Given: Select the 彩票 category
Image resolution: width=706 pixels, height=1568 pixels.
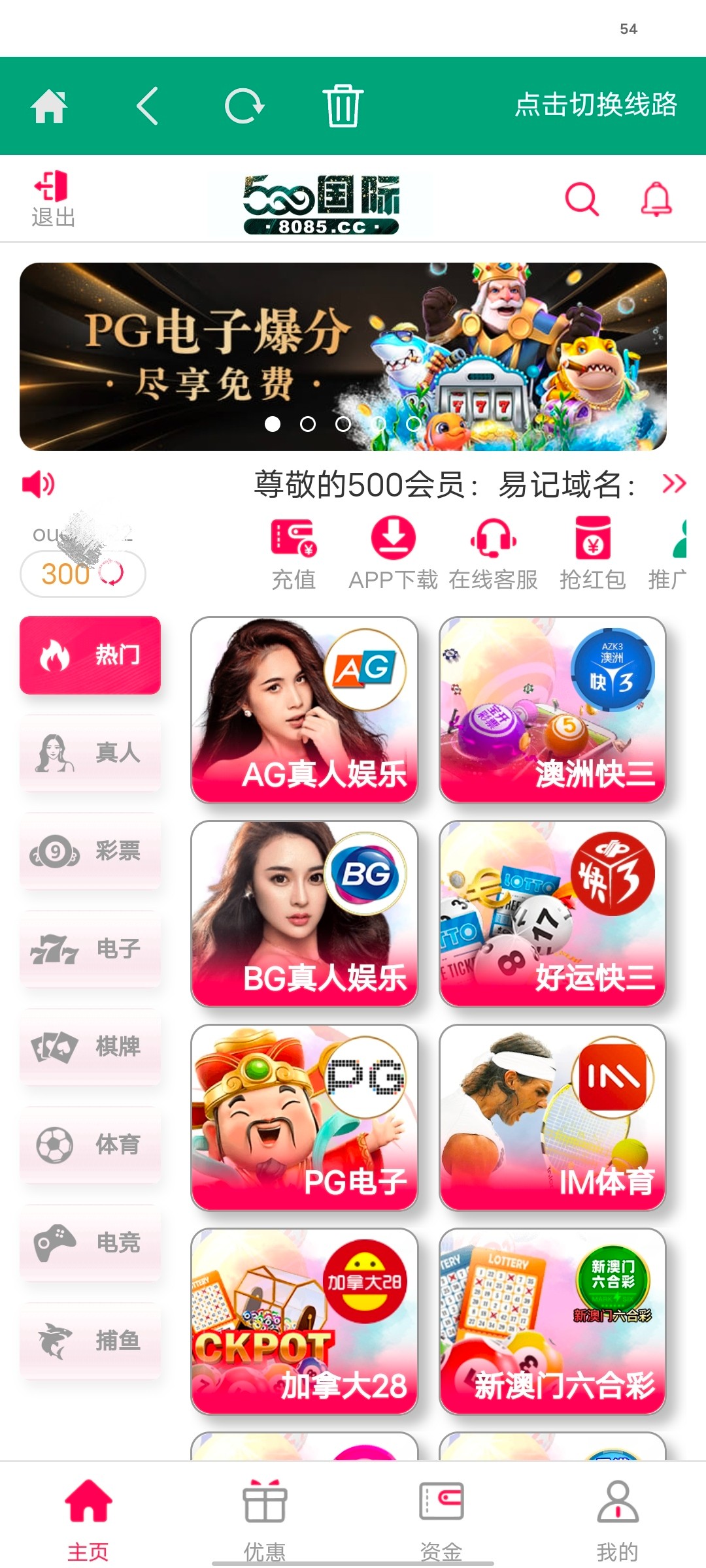Looking at the screenshot, I should [x=90, y=851].
